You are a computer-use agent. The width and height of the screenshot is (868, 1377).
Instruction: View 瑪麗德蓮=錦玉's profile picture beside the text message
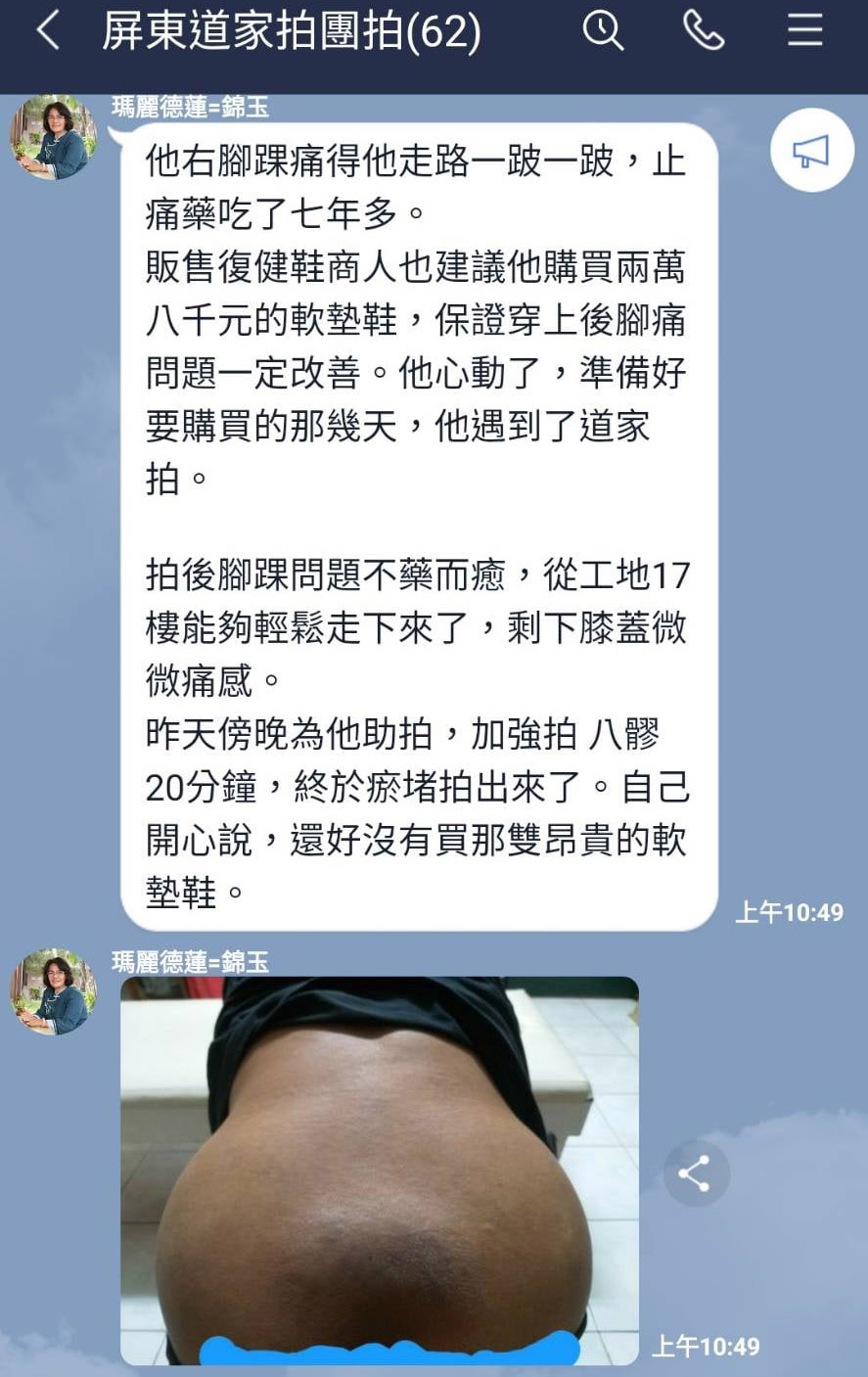pyautogui.click(x=53, y=138)
